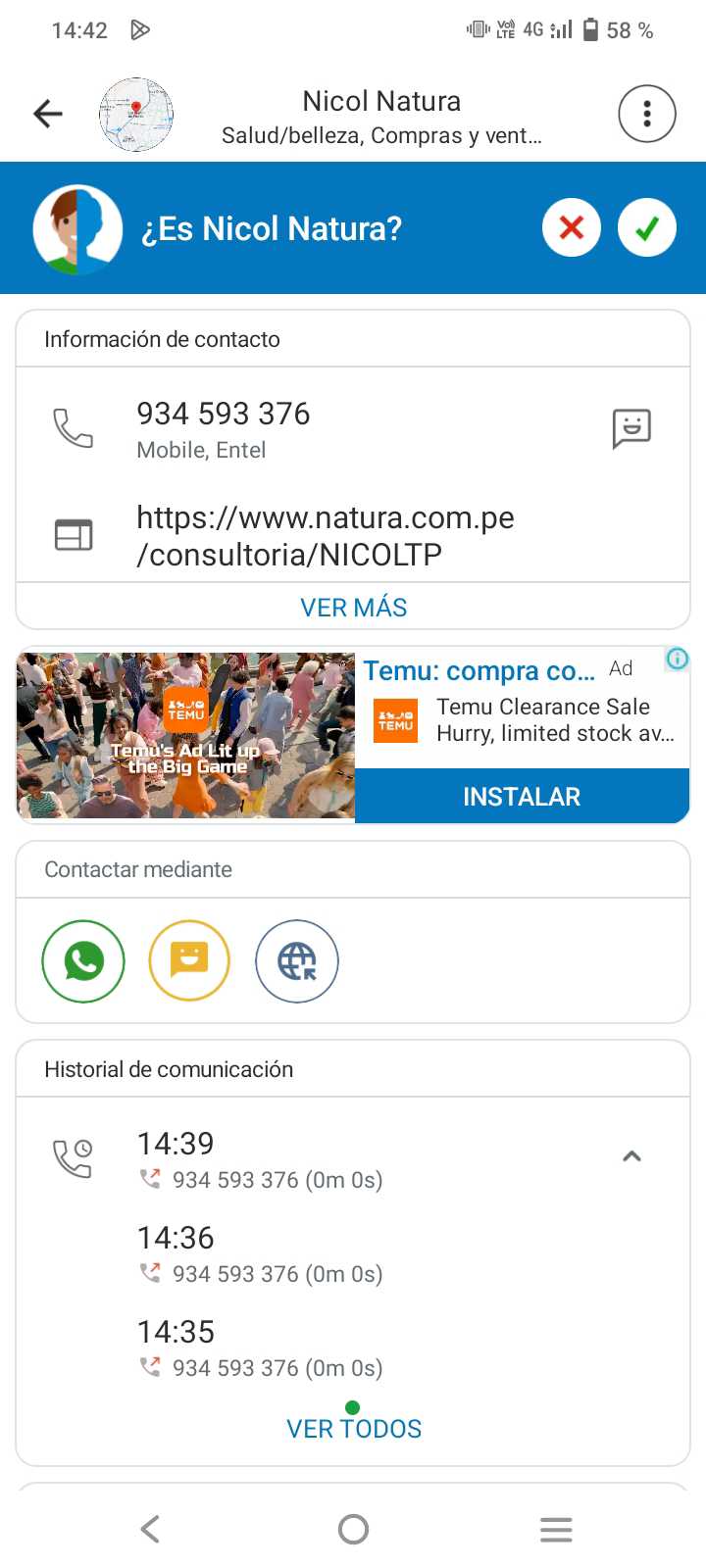Open the map location thumbnail
Image resolution: width=706 pixels, height=1568 pixels.
[136, 115]
